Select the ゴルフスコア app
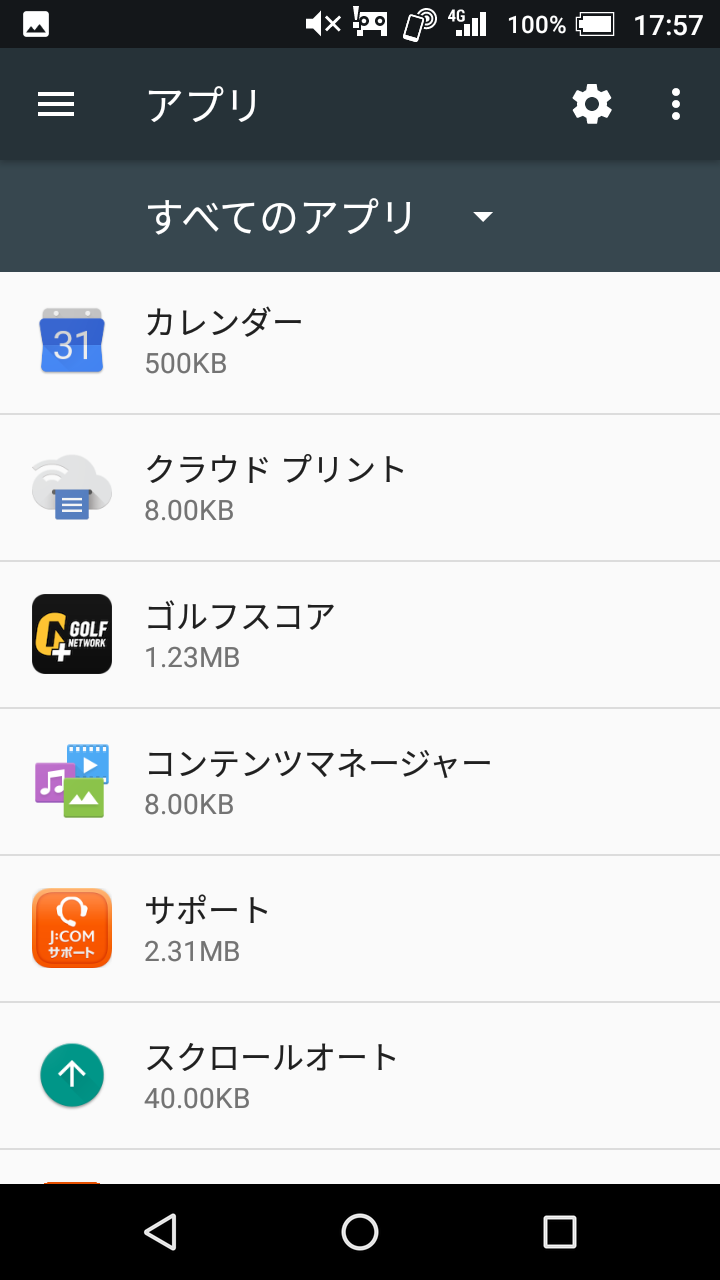The height and width of the screenshot is (1280, 720). (x=360, y=635)
